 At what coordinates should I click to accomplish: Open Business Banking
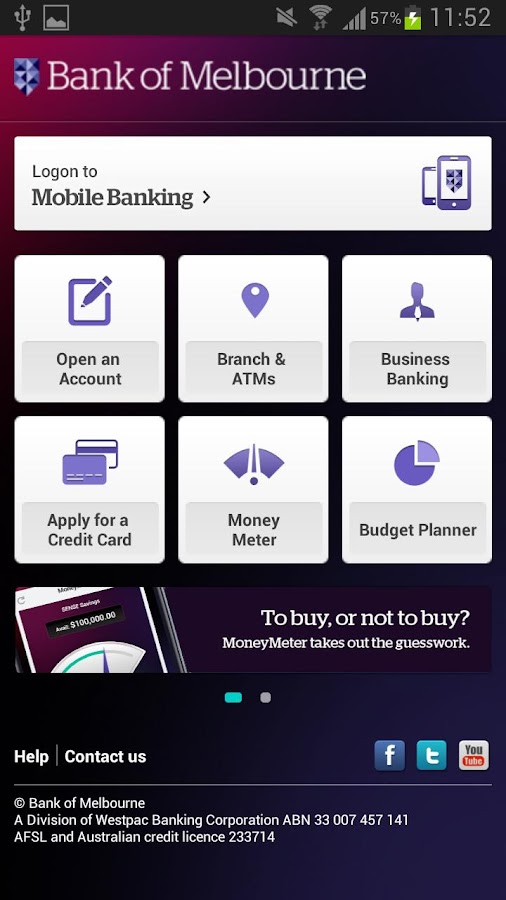(417, 328)
